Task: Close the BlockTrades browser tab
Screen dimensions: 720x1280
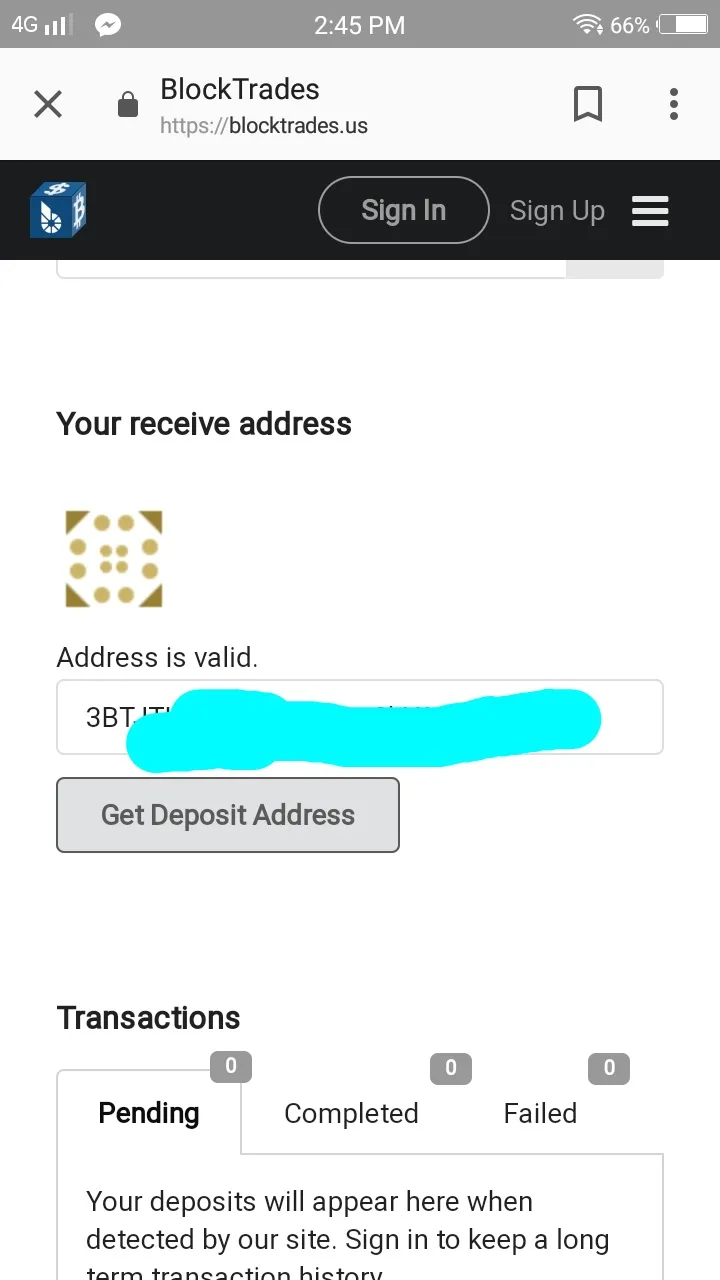Action: 48,104
